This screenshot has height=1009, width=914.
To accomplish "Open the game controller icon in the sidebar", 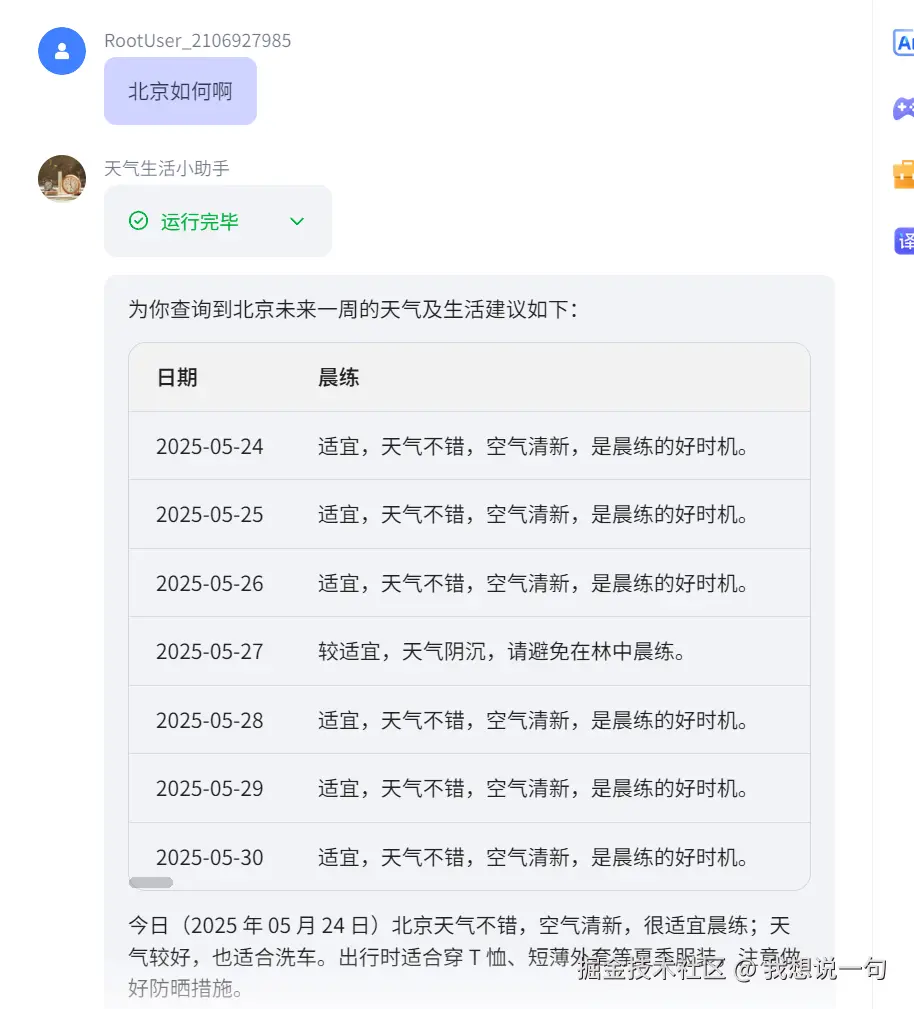I will tap(903, 108).
